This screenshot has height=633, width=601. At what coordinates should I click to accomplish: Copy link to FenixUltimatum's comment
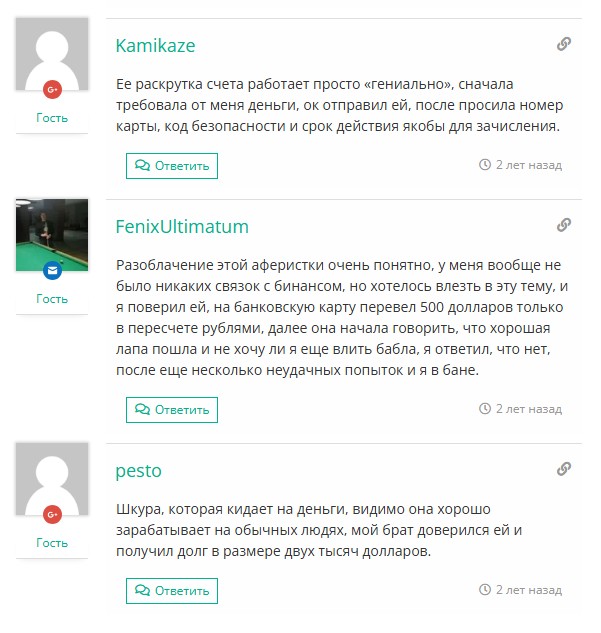click(x=564, y=225)
